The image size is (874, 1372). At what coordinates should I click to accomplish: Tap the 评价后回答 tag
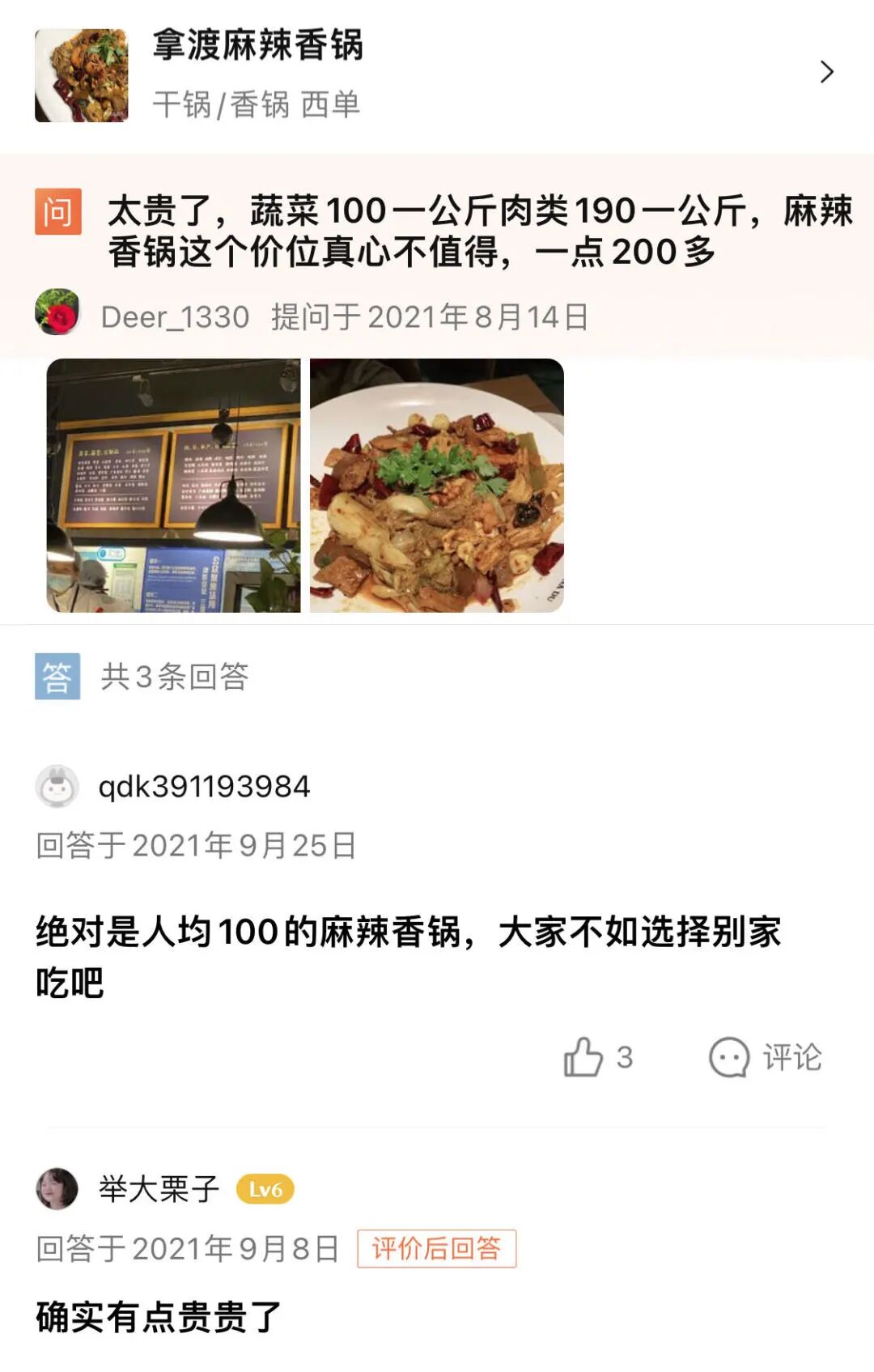[437, 1248]
